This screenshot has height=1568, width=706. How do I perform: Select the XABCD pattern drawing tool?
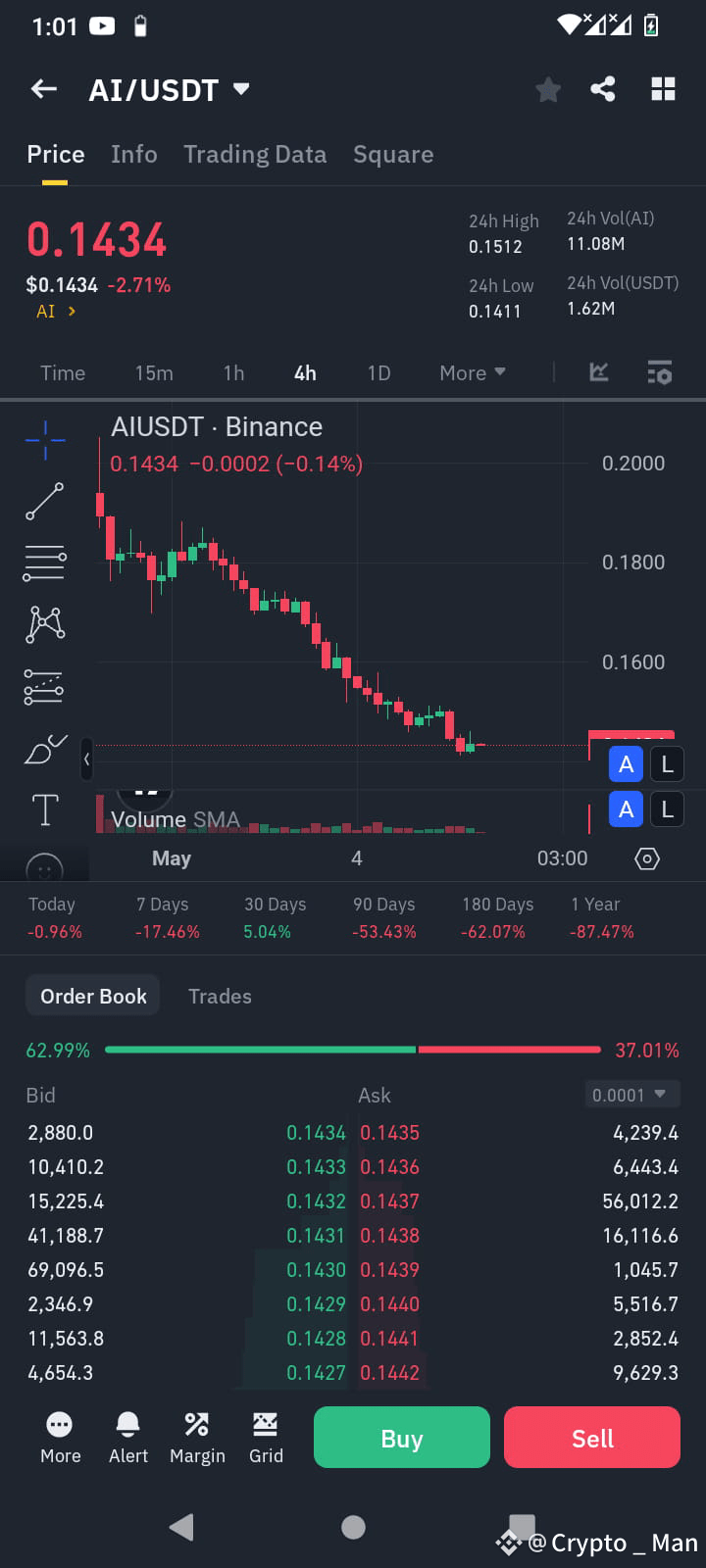tap(44, 624)
